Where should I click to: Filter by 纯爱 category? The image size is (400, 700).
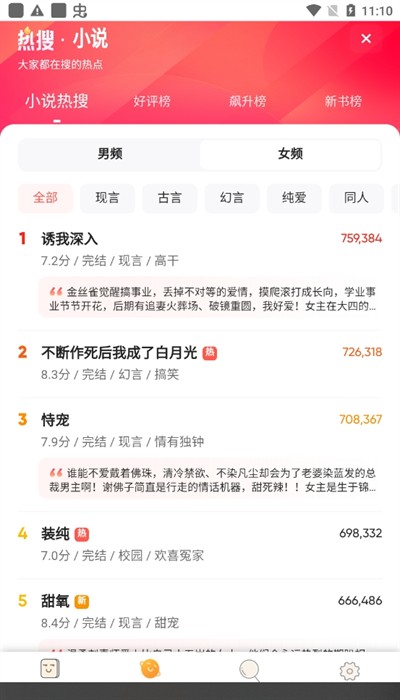coord(294,198)
